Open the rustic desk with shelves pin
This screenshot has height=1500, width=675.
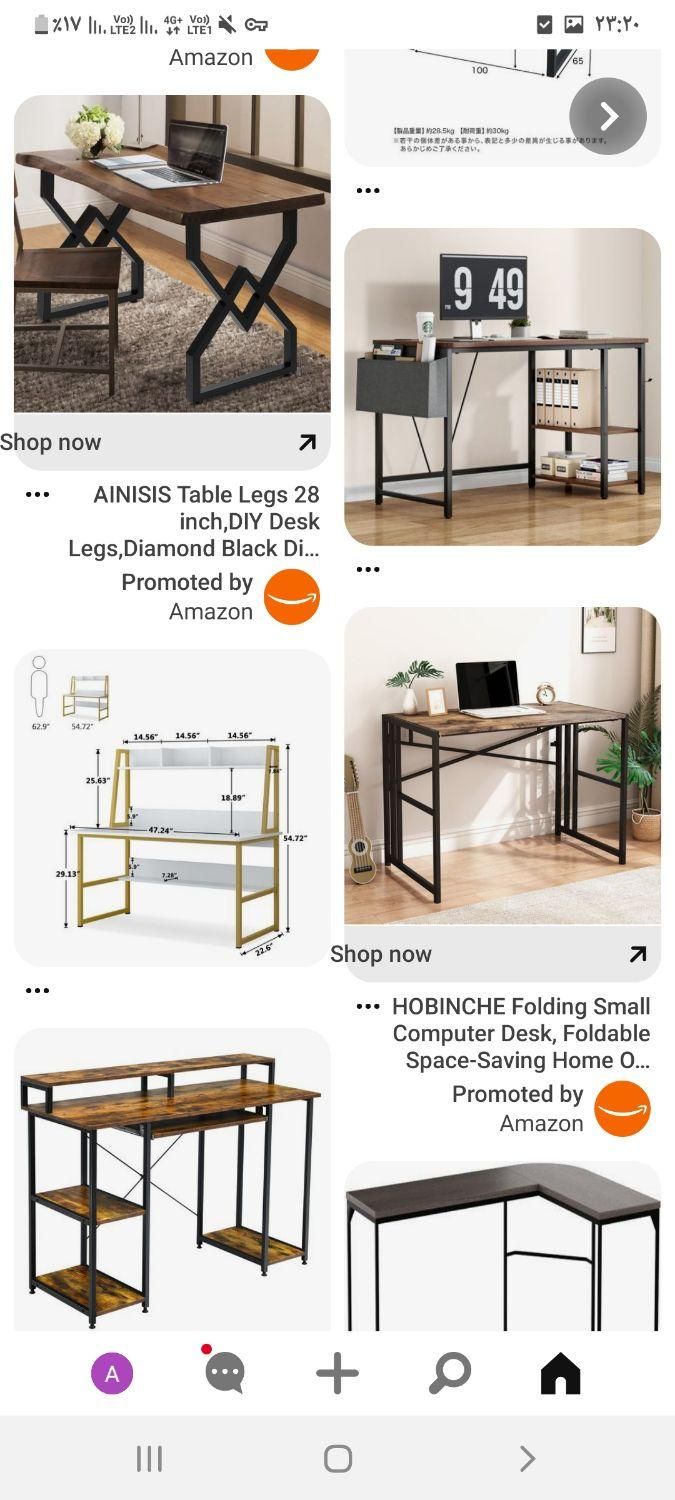172,1180
